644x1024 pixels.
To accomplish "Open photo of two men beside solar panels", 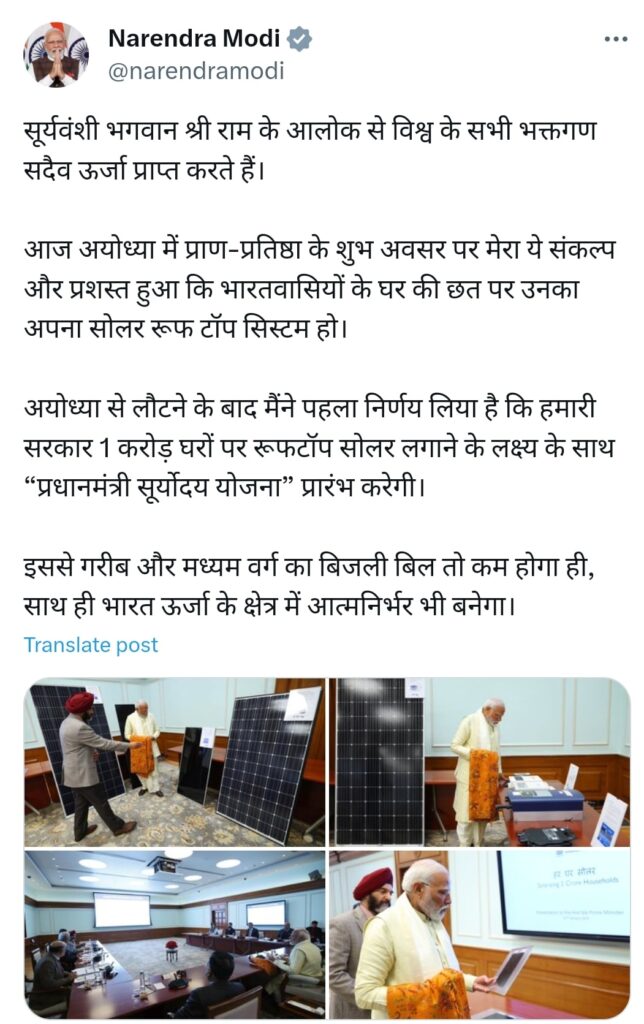I will point(175,762).
